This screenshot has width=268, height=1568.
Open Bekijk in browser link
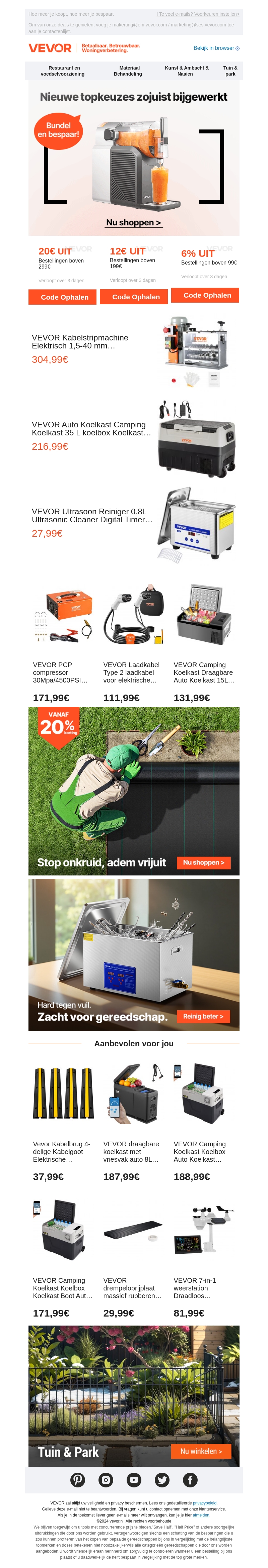pos(216,48)
